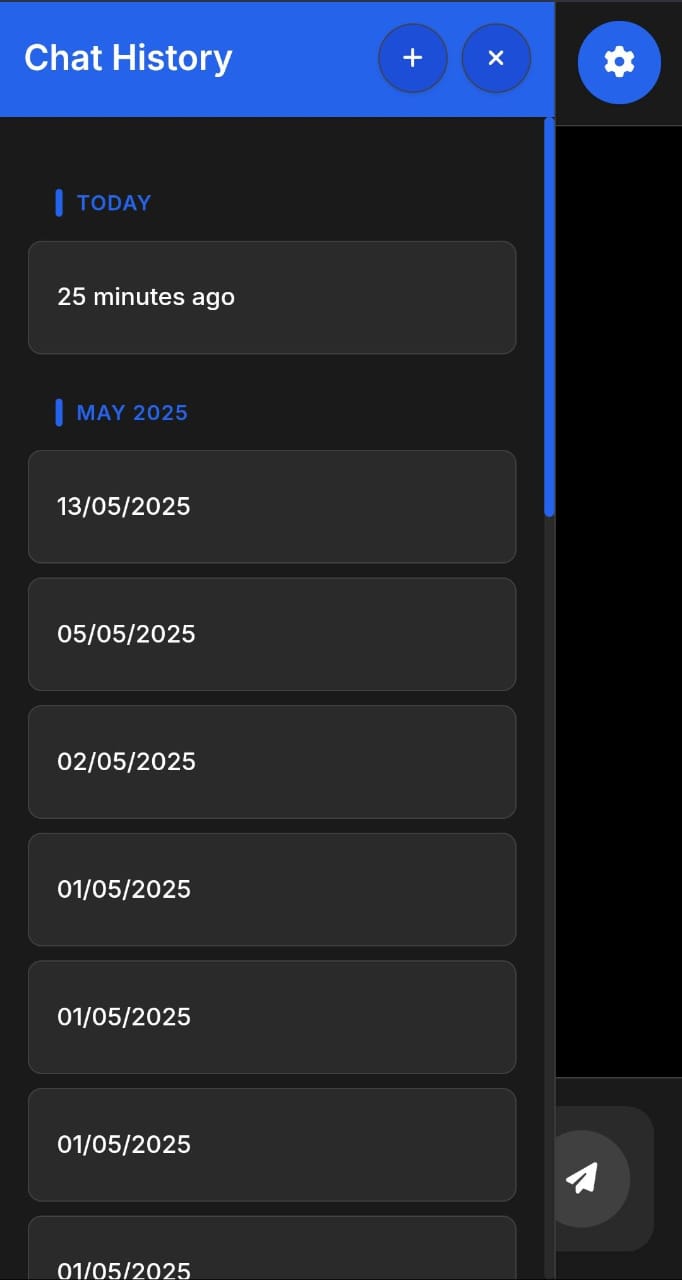Open the 05/05/2025 chat
Image resolution: width=682 pixels, height=1280 pixels.
(x=272, y=634)
